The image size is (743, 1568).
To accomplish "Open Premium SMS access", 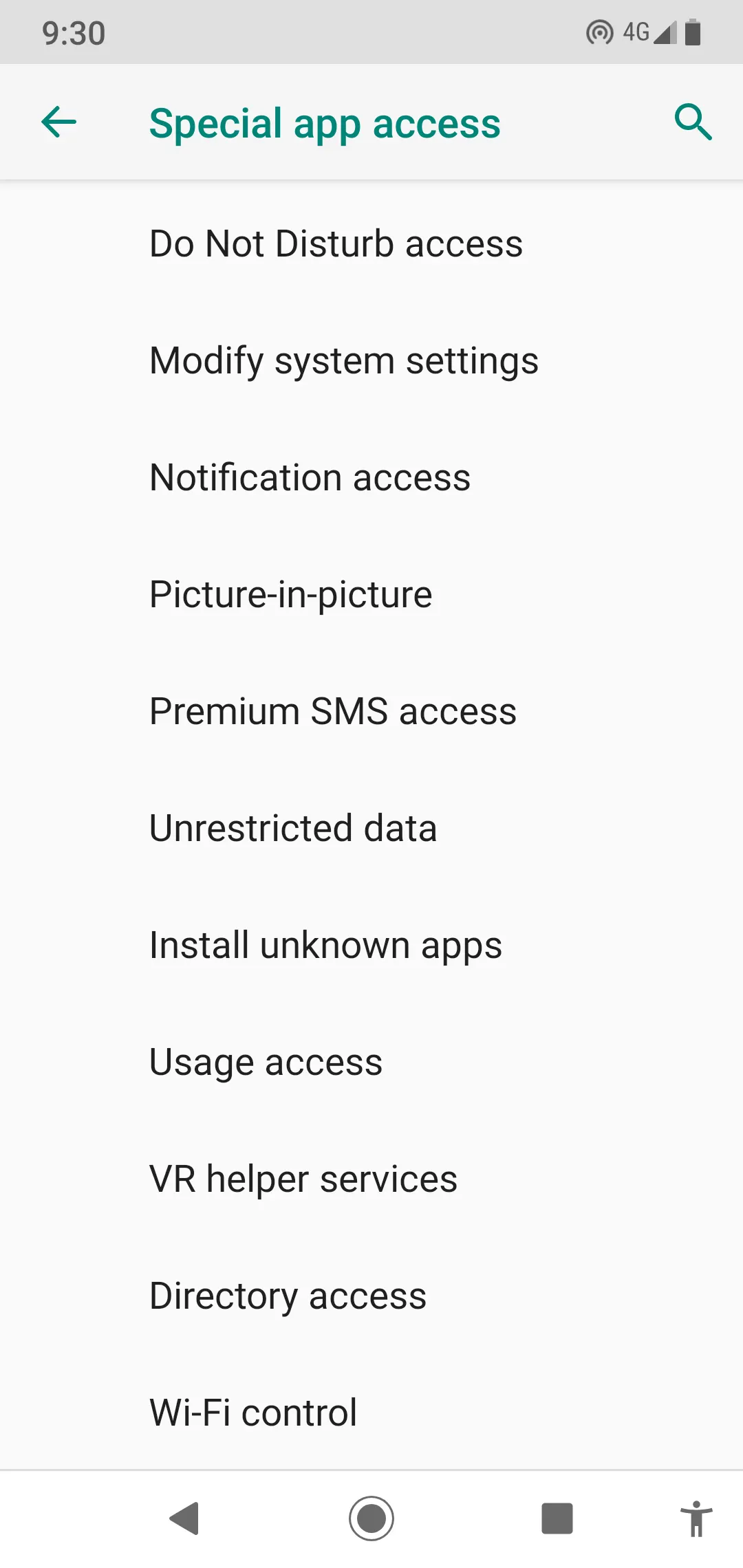I will coord(333,712).
